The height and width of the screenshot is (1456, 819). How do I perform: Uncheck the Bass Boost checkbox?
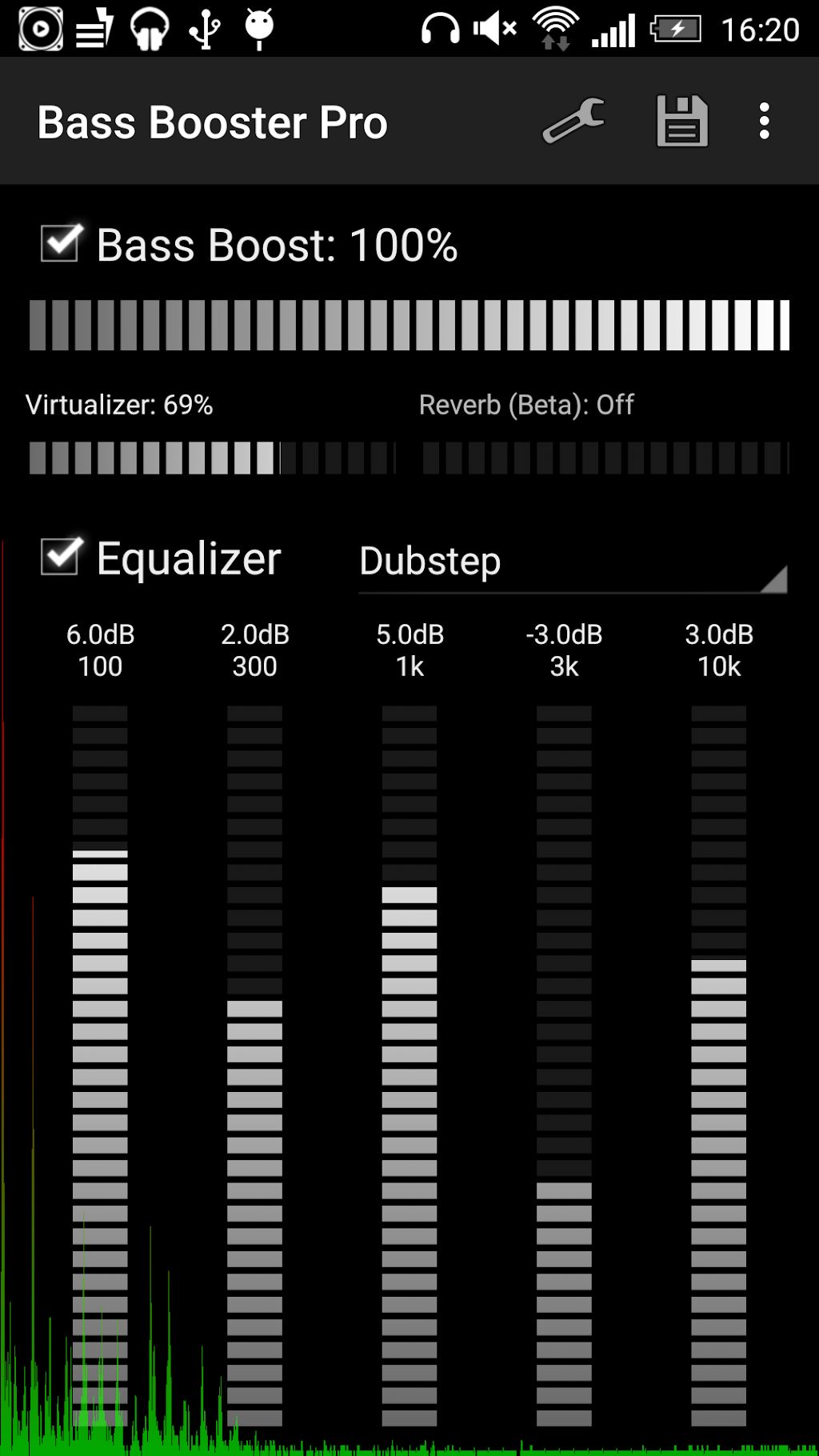62,242
